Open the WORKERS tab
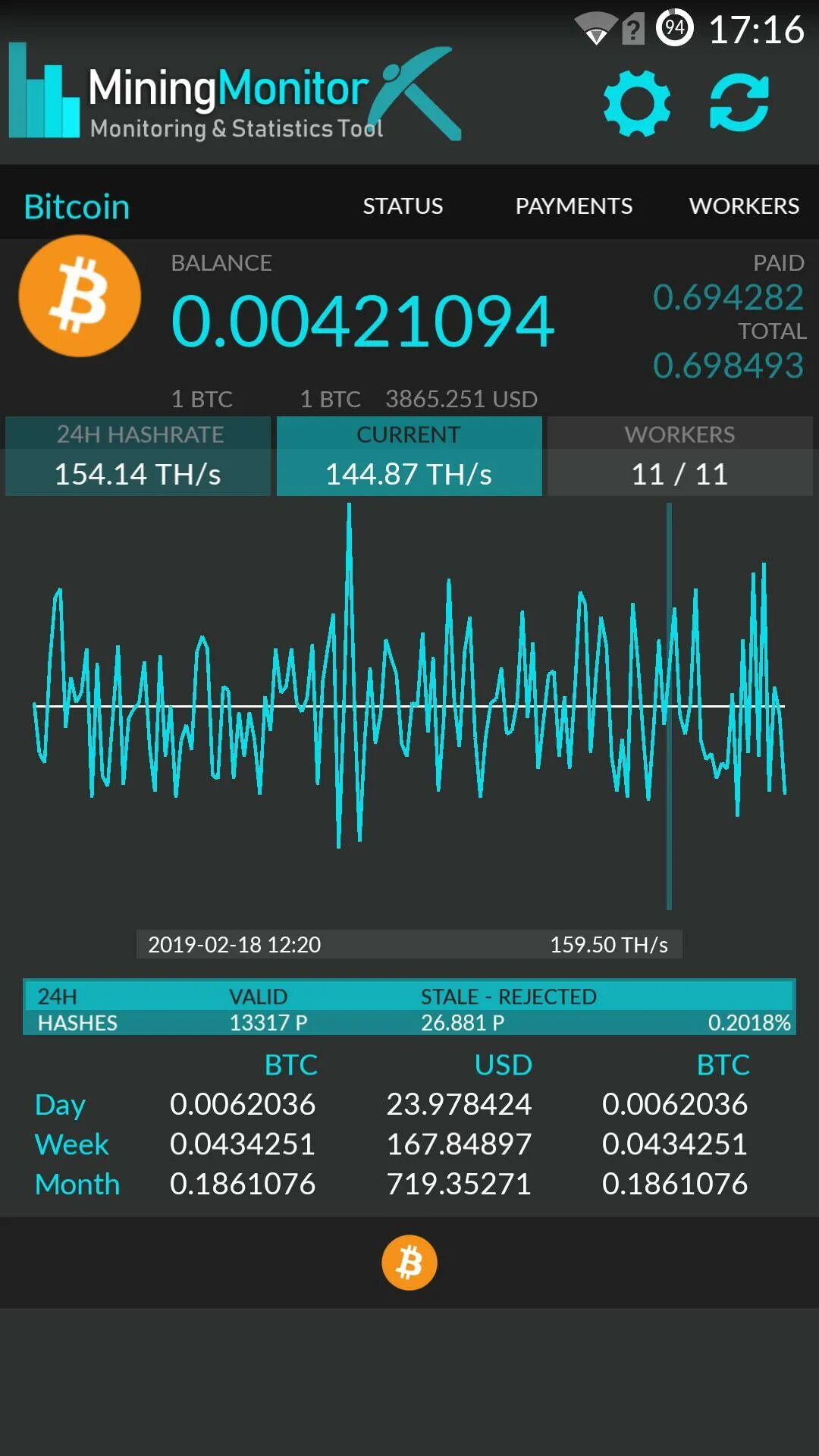819x1456 pixels. click(x=744, y=206)
